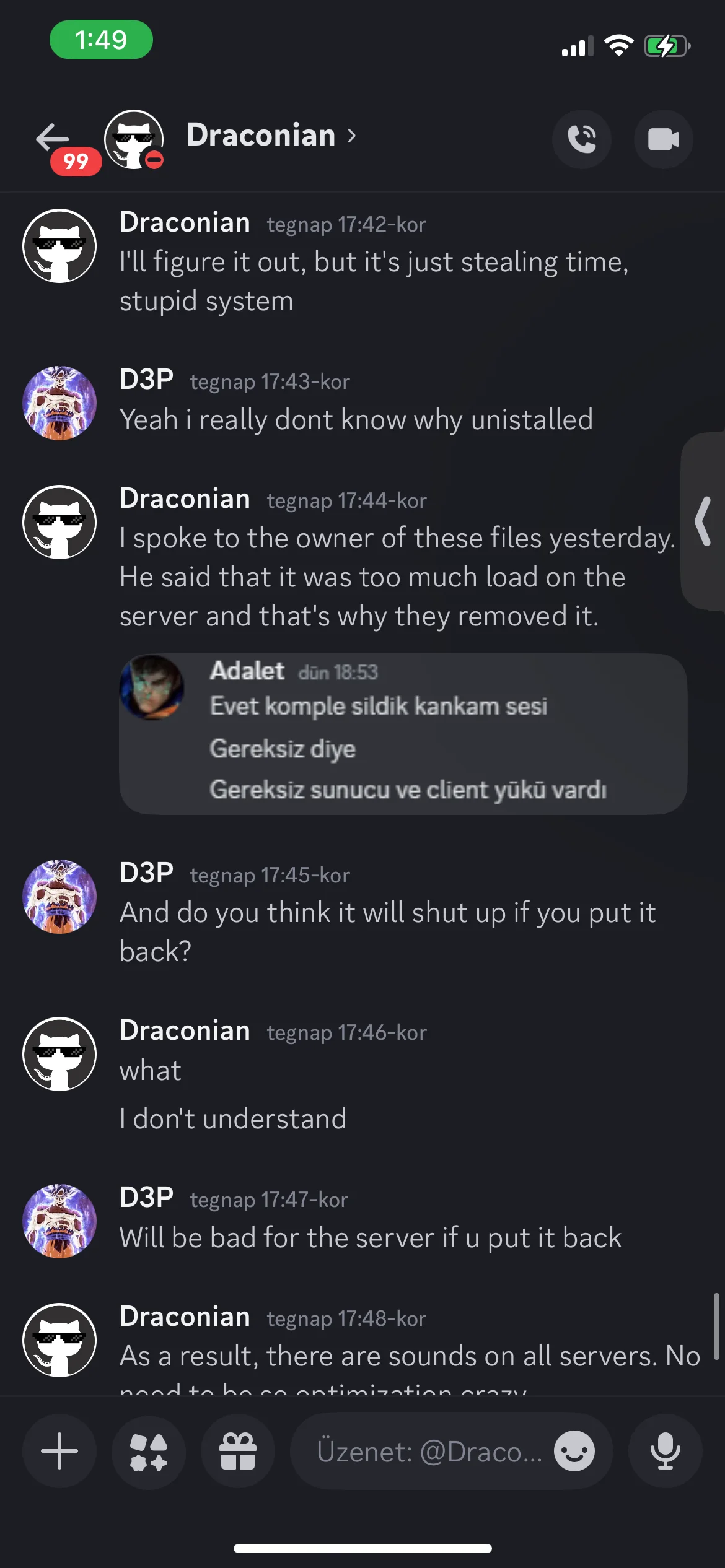Open the gift icon
The image size is (725, 1568).
click(238, 1451)
